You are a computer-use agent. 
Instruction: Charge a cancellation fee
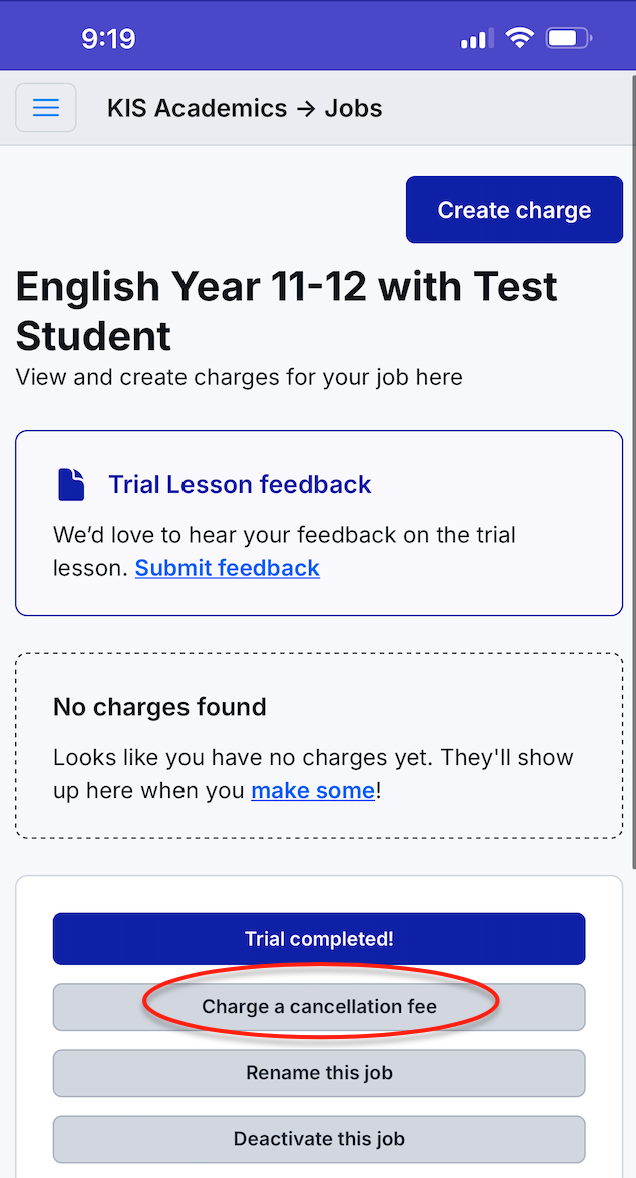click(319, 1007)
